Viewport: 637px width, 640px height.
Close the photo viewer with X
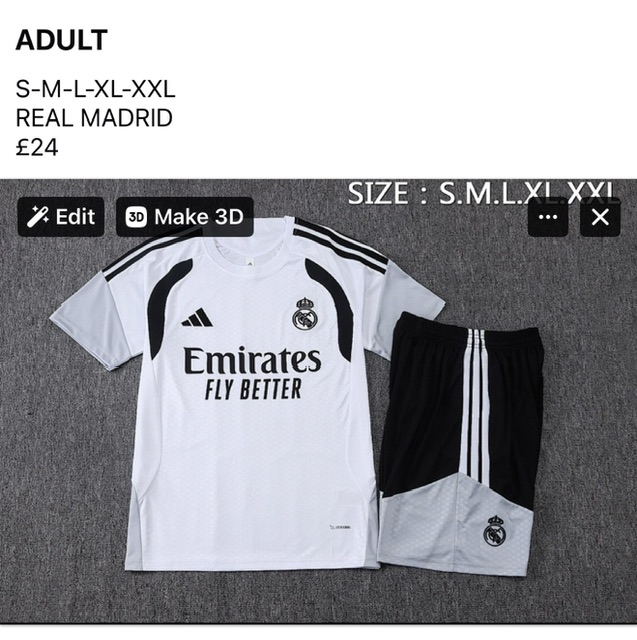600,217
